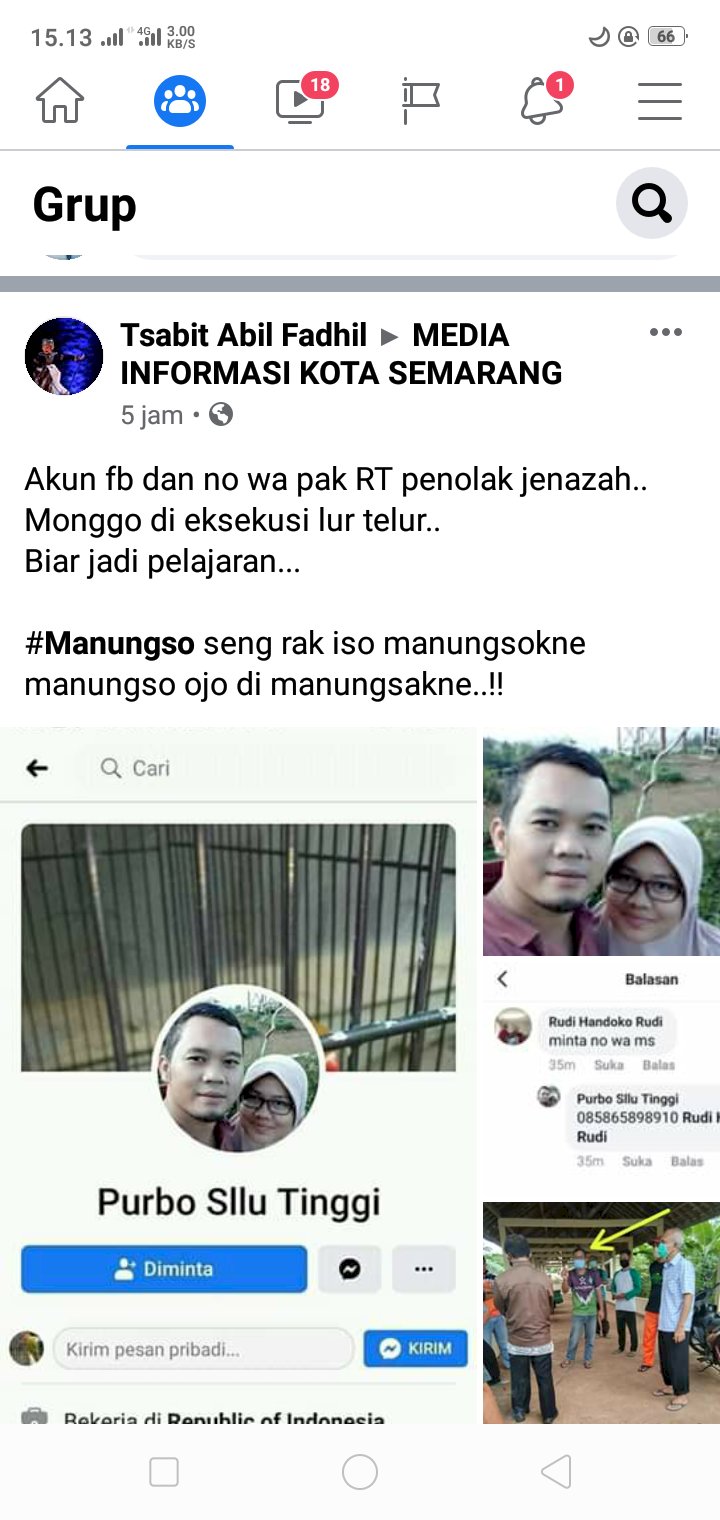
Task: Open the Pages flag tab
Action: click(x=420, y=101)
